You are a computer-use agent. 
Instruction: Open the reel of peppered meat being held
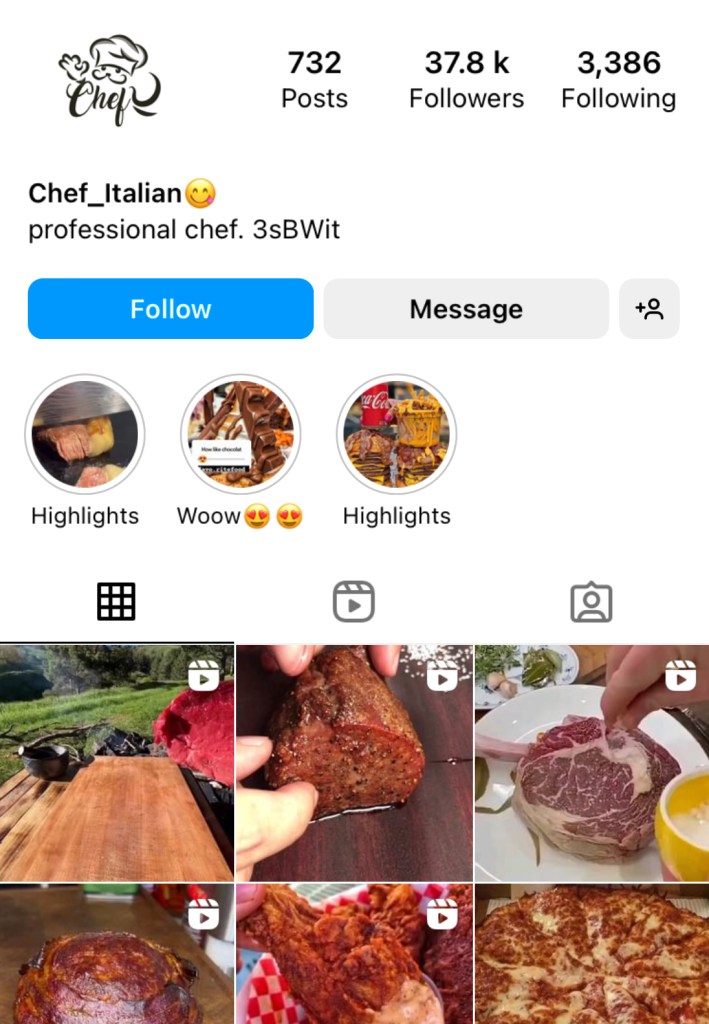coord(354,762)
